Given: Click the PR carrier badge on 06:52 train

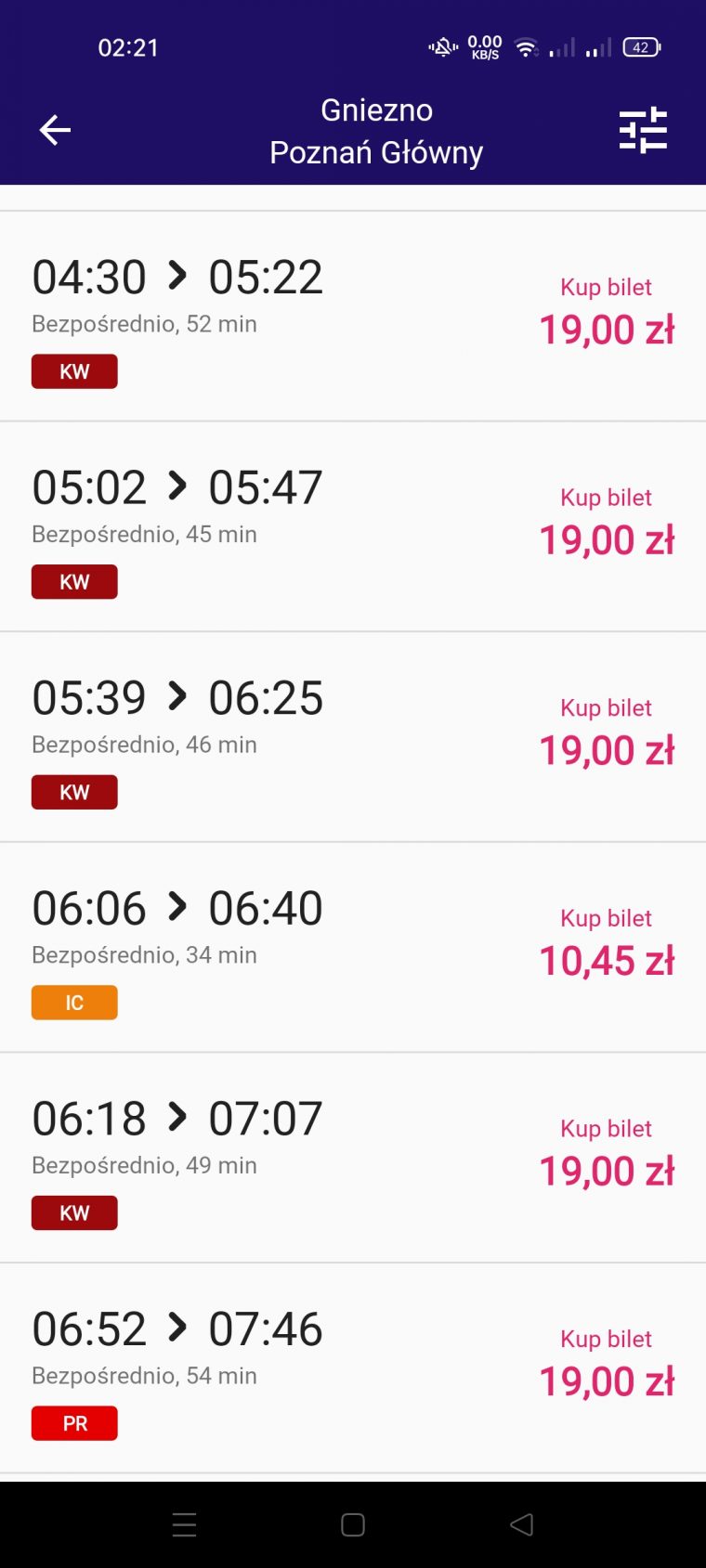Looking at the screenshot, I should (x=74, y=1423).
